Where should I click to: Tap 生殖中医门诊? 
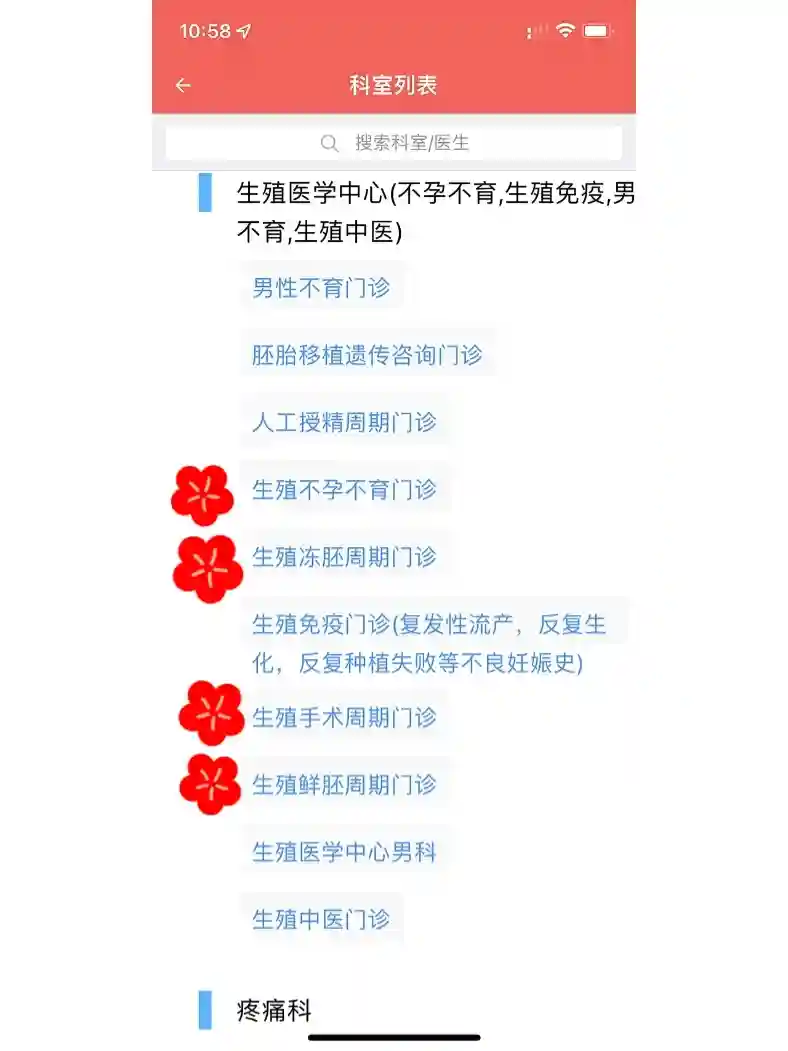(321, 919)
